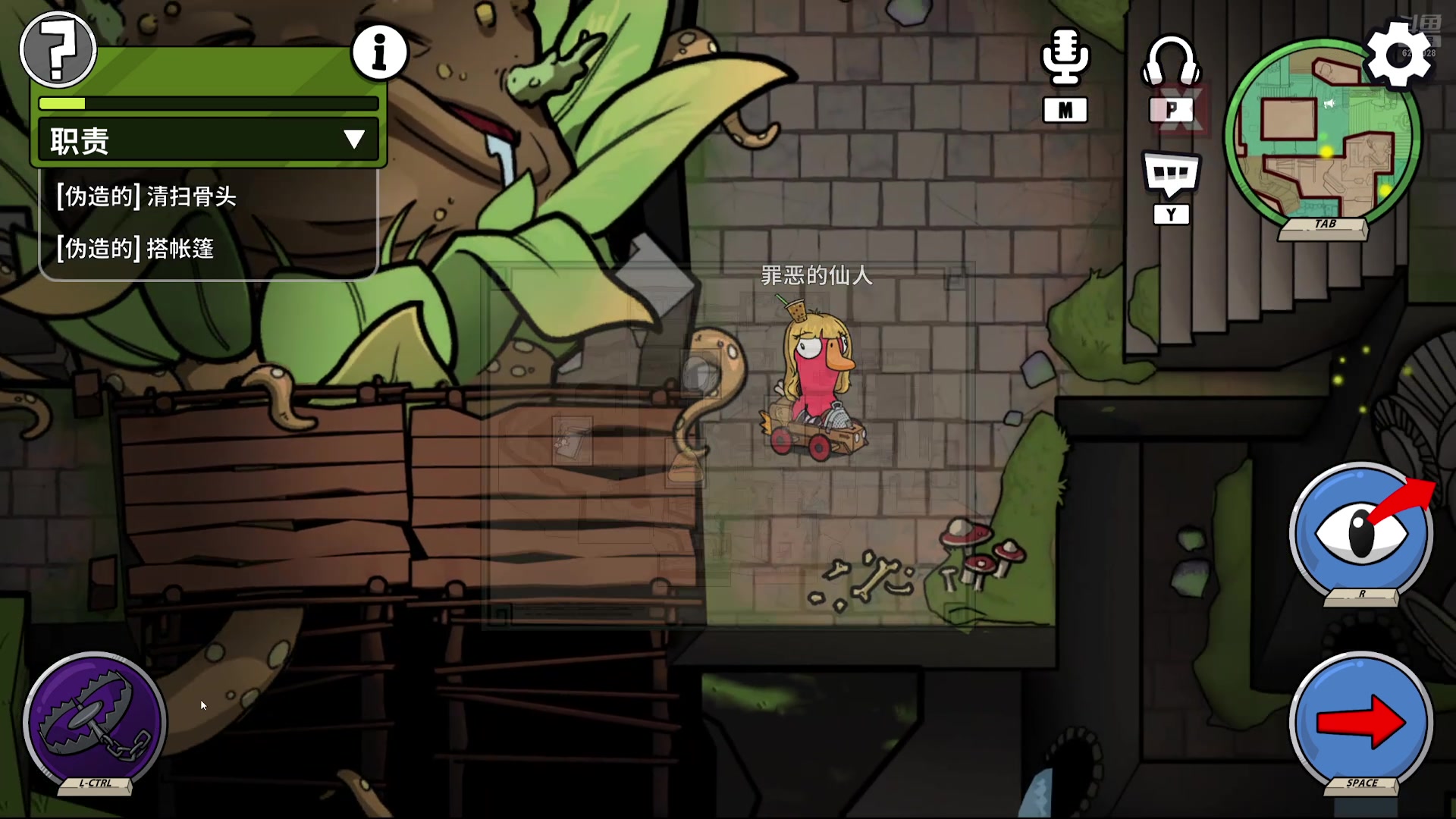Tap the red arrow use button
The width and height of the screenshot is (1456, 819).
(1360, 721)
